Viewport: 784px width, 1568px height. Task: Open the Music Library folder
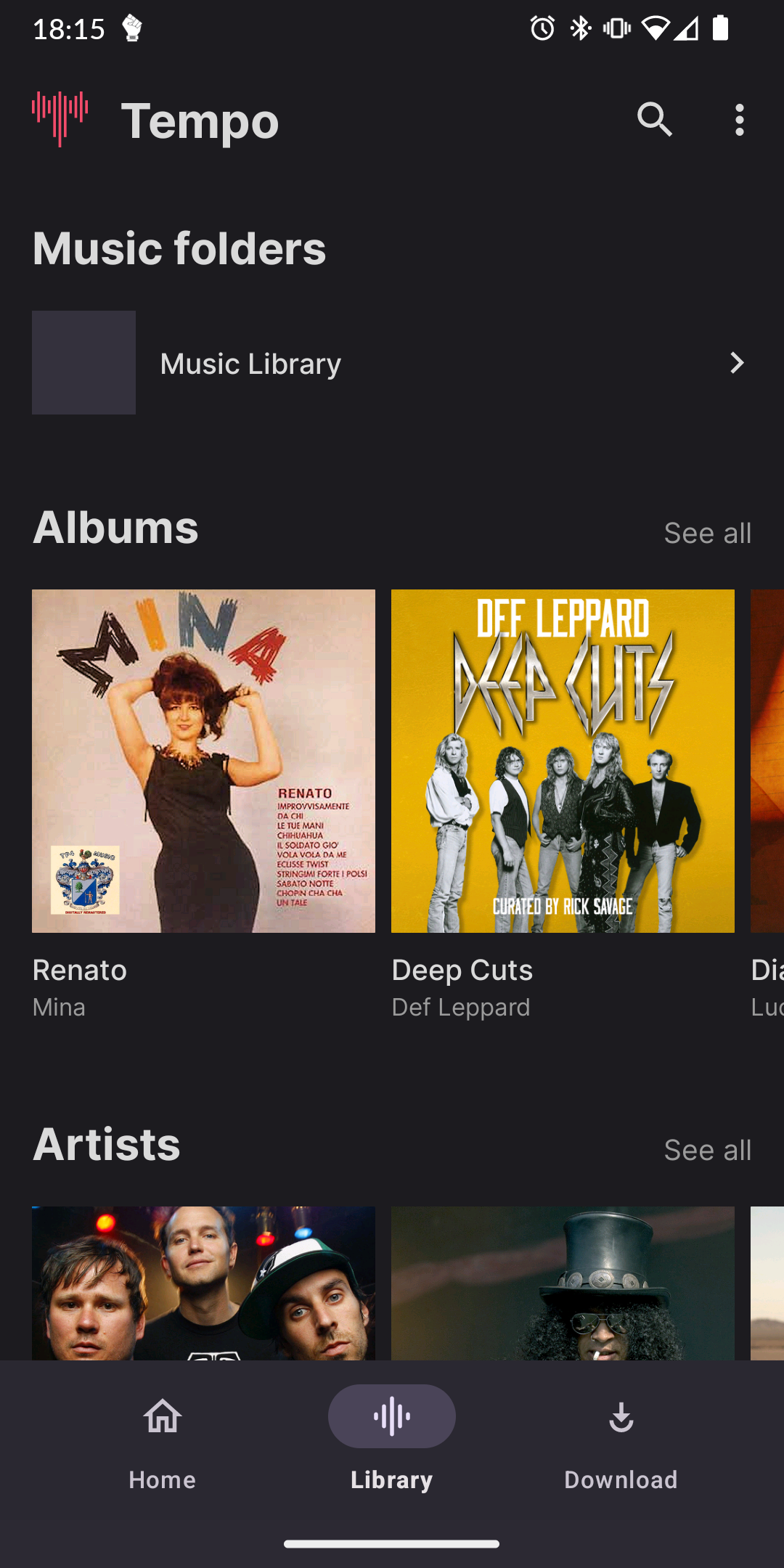(392, 363)
